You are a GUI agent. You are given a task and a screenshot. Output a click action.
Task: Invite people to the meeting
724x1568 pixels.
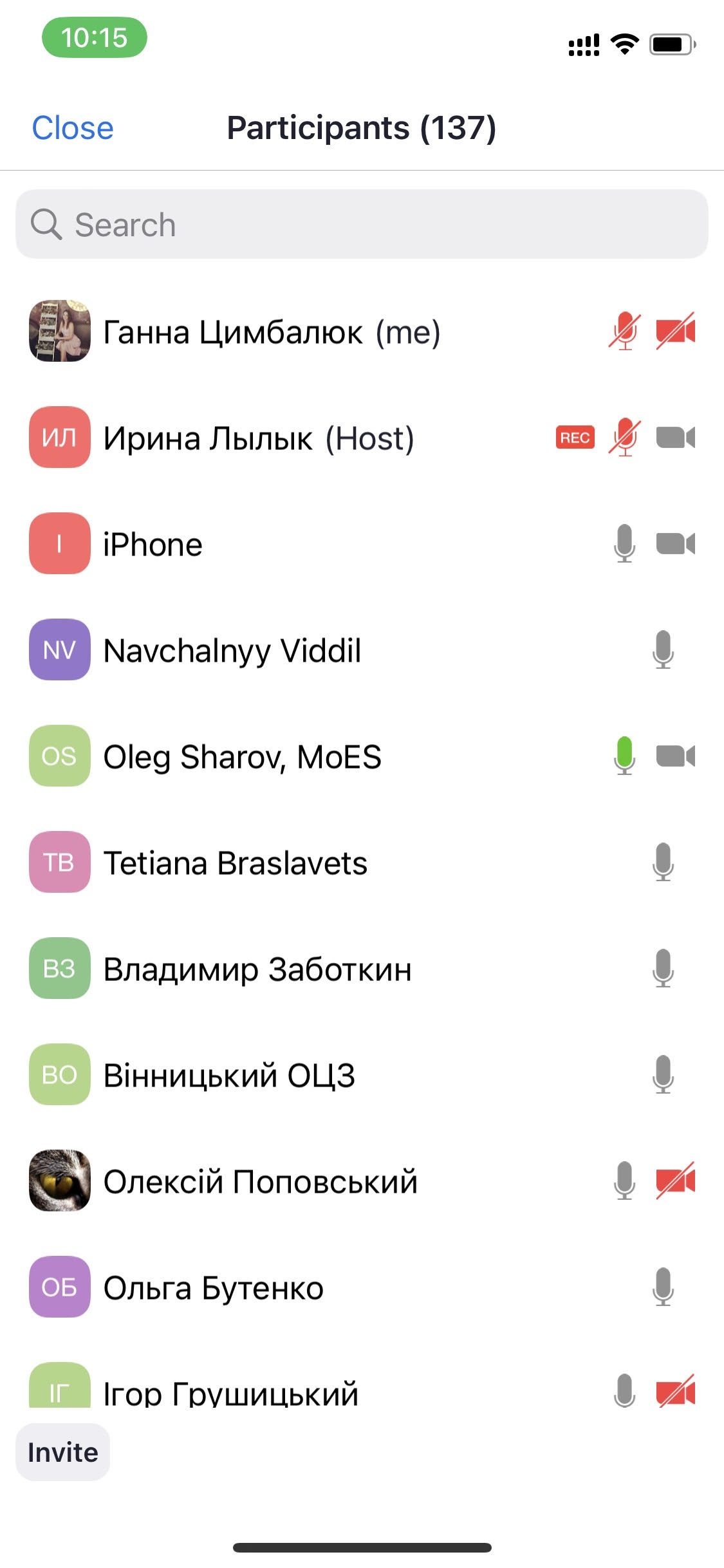coord(62,1453)
